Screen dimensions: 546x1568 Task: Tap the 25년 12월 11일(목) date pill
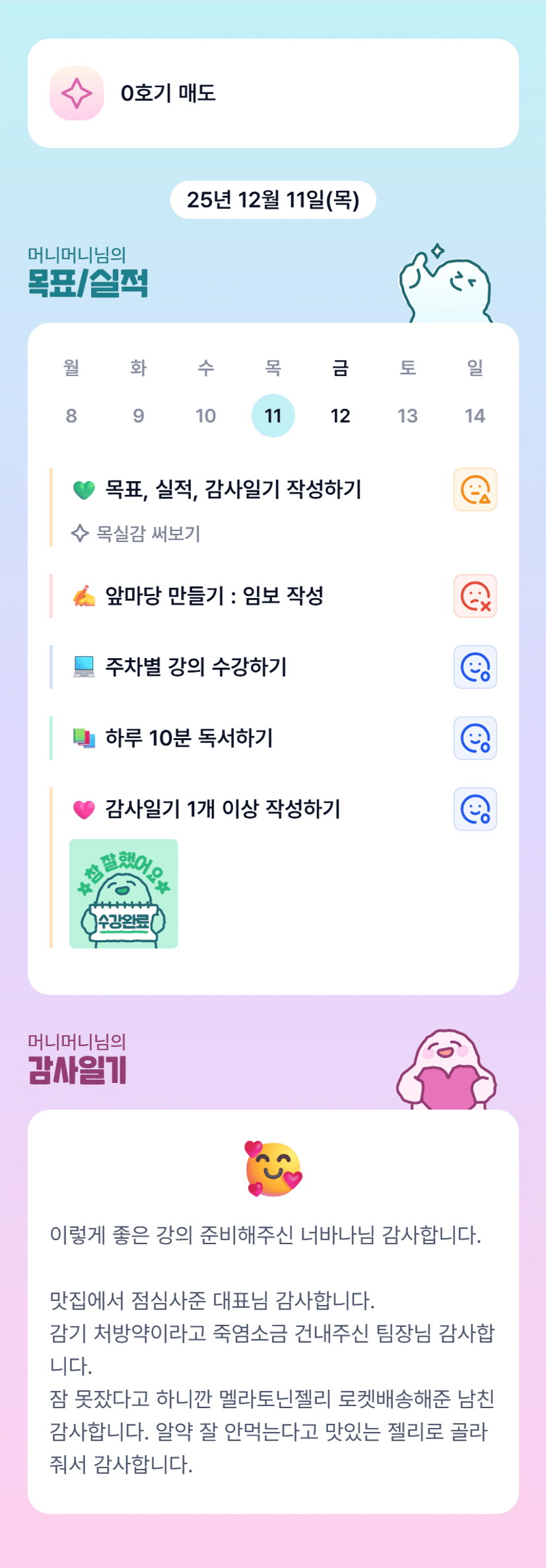point(273,200)
